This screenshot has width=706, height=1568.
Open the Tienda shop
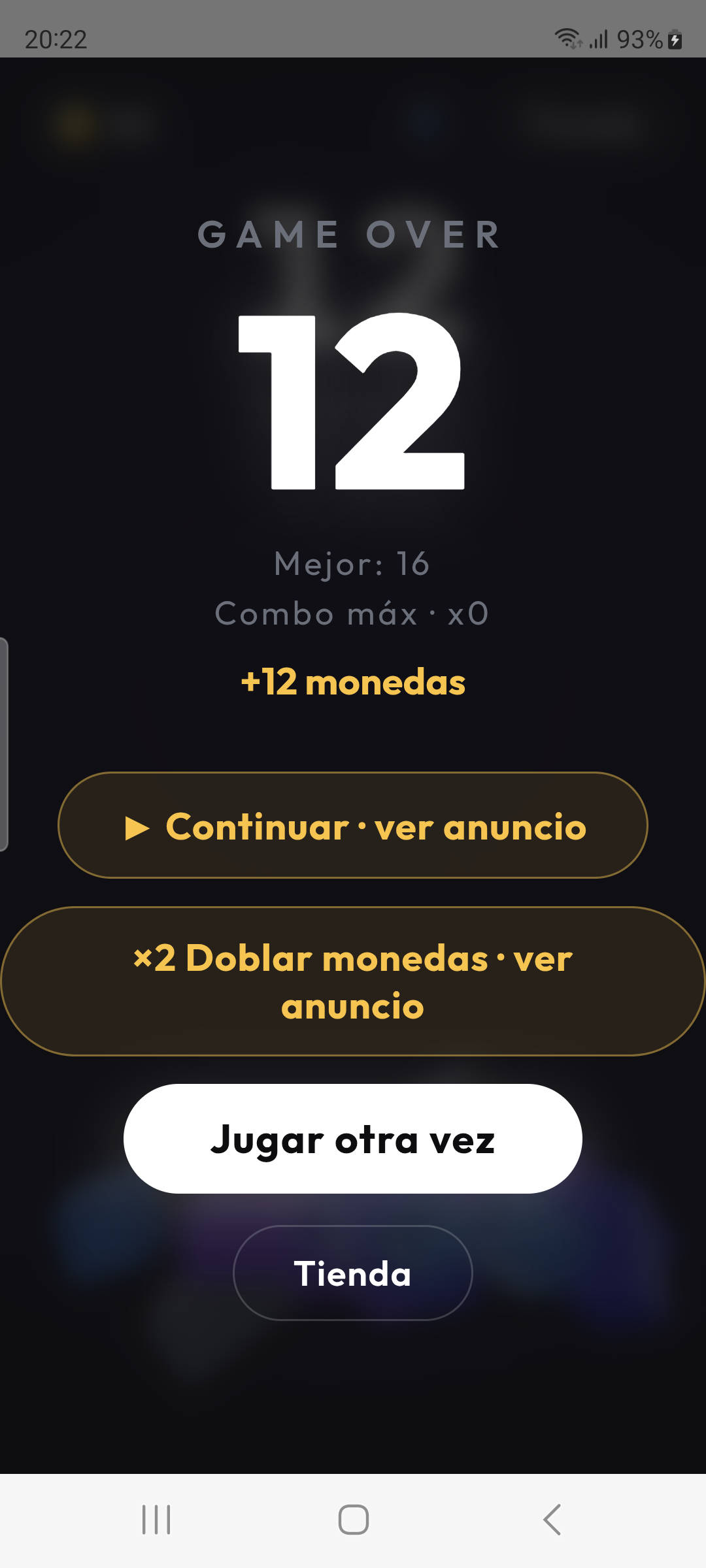click(353, 1273)
